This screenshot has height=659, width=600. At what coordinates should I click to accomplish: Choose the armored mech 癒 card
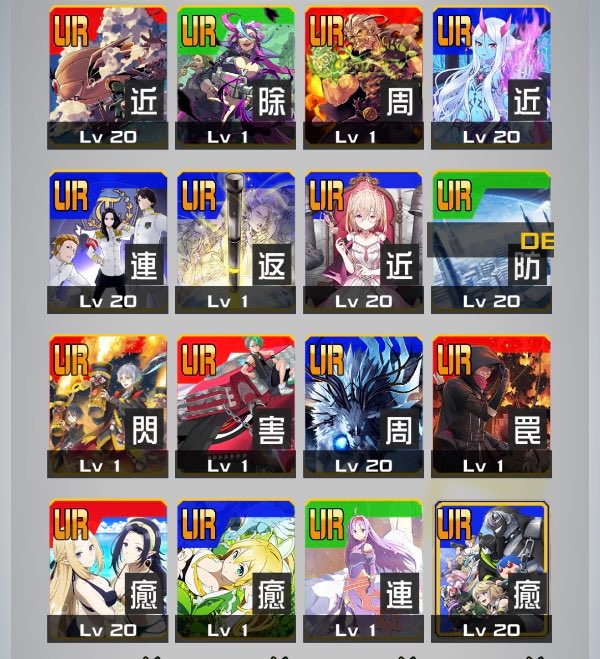(x=491, y=570)
